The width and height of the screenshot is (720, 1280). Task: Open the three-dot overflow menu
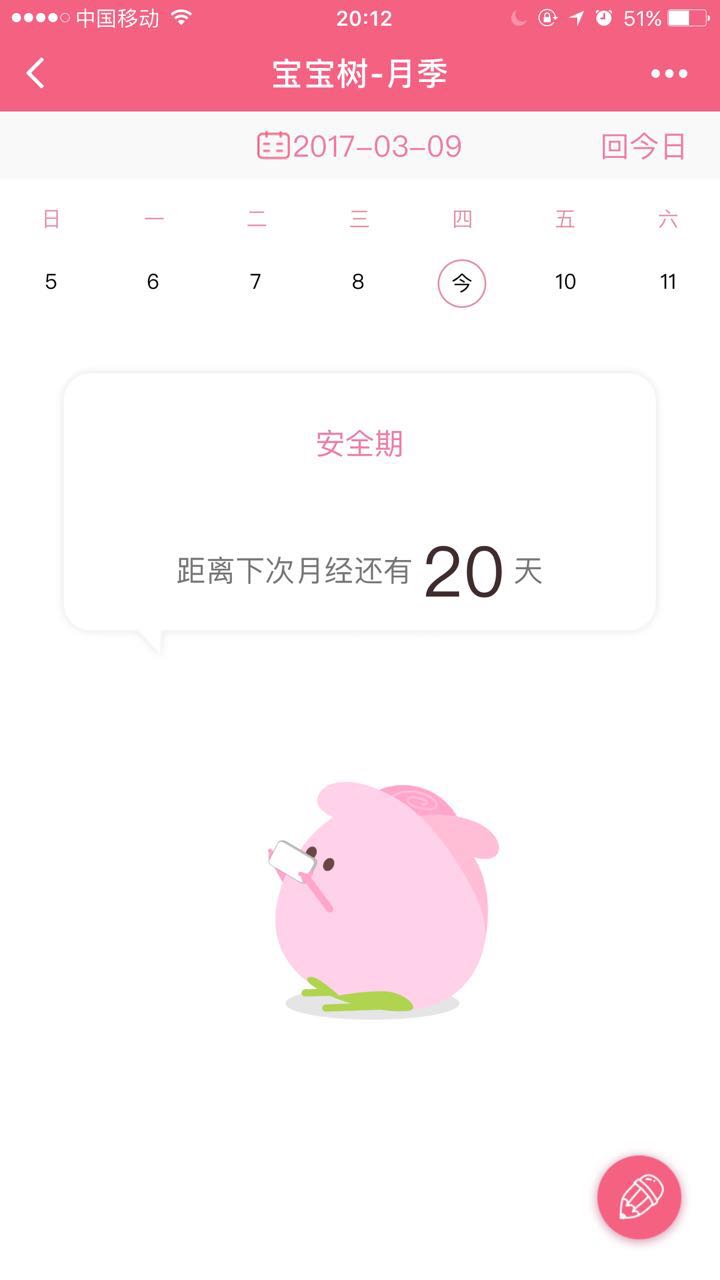tap(669, 73)
